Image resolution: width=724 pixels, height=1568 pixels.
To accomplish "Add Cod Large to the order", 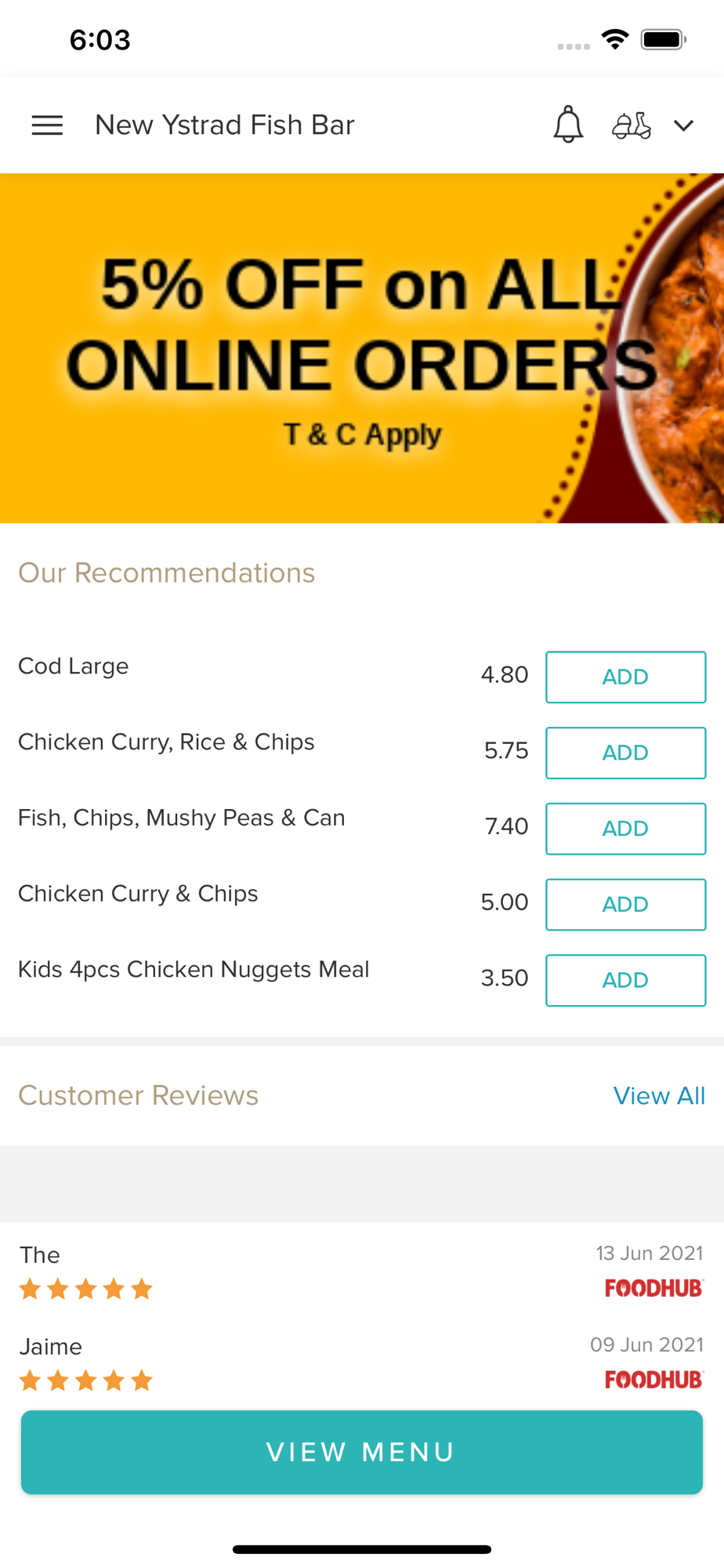I will pyautogui.click(x=625, y=677).
